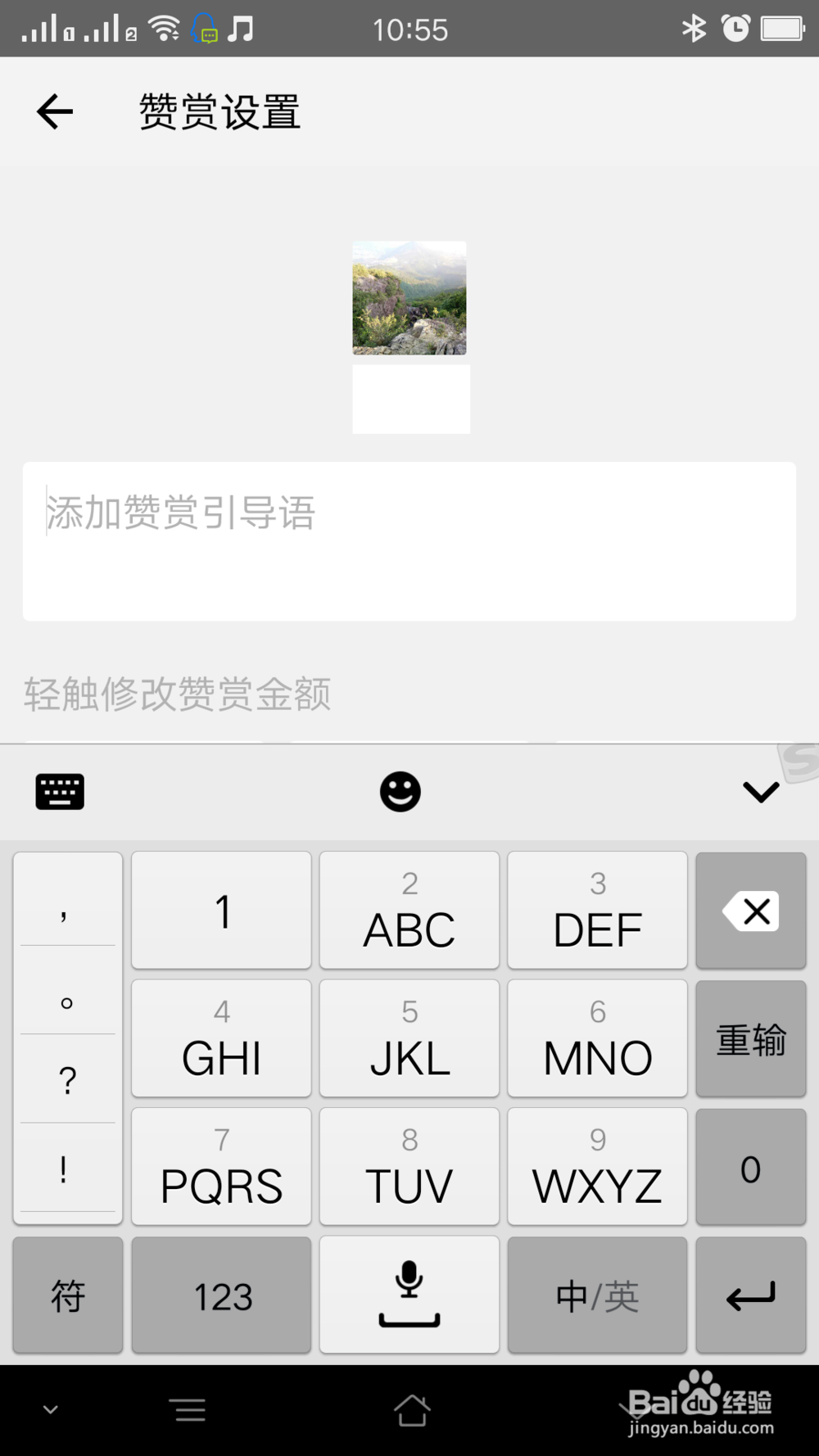This screenshot has width=819, height=1456.
Task: Open recent apps from the navigation bar
Action: click(x=188, y=1410)
